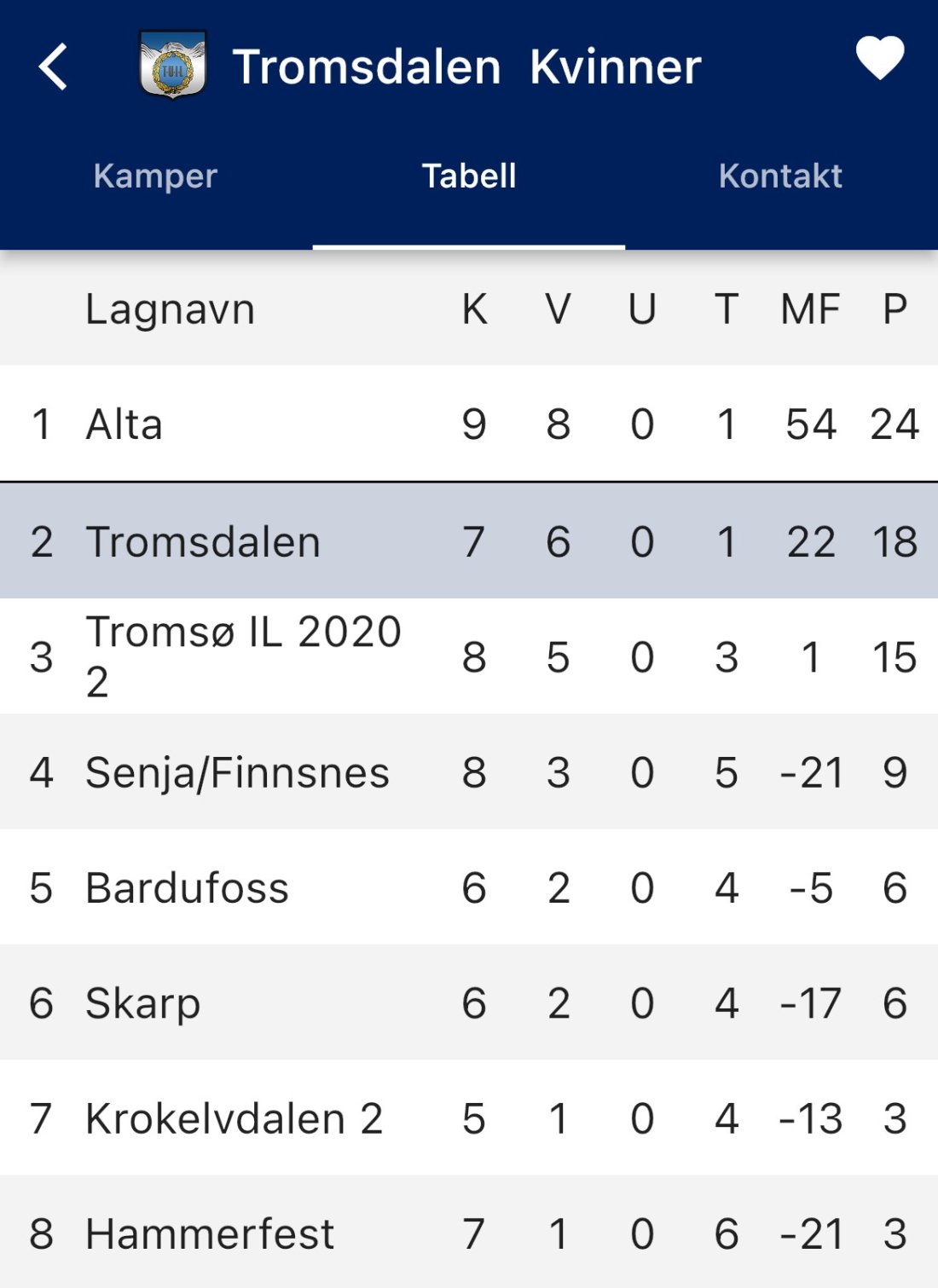Switch to the Kamper tab

click(x=155, y=176)
